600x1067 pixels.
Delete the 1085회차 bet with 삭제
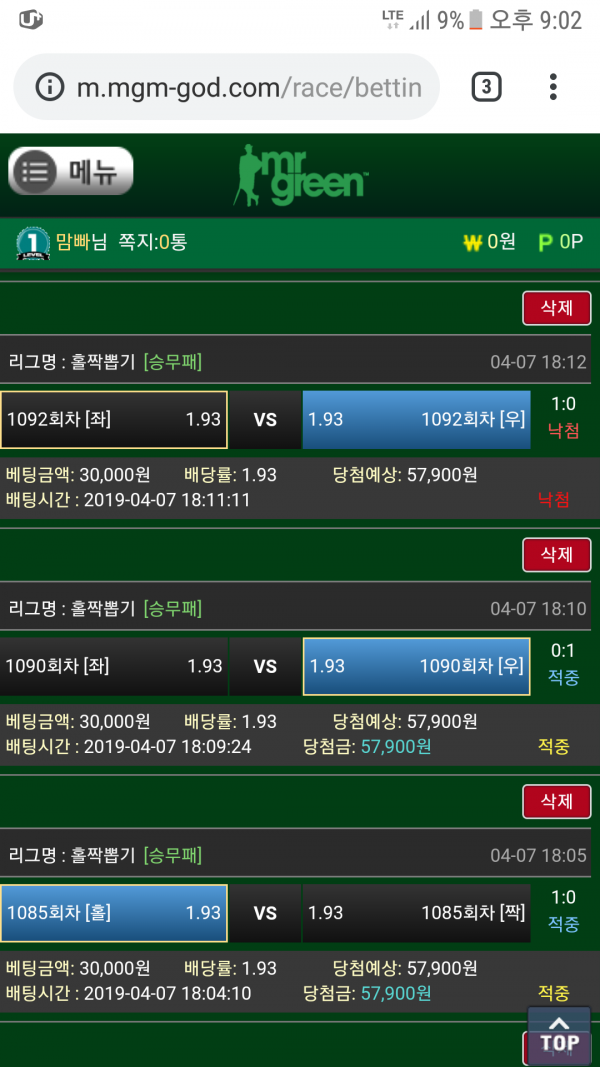[x=556, y=801]
